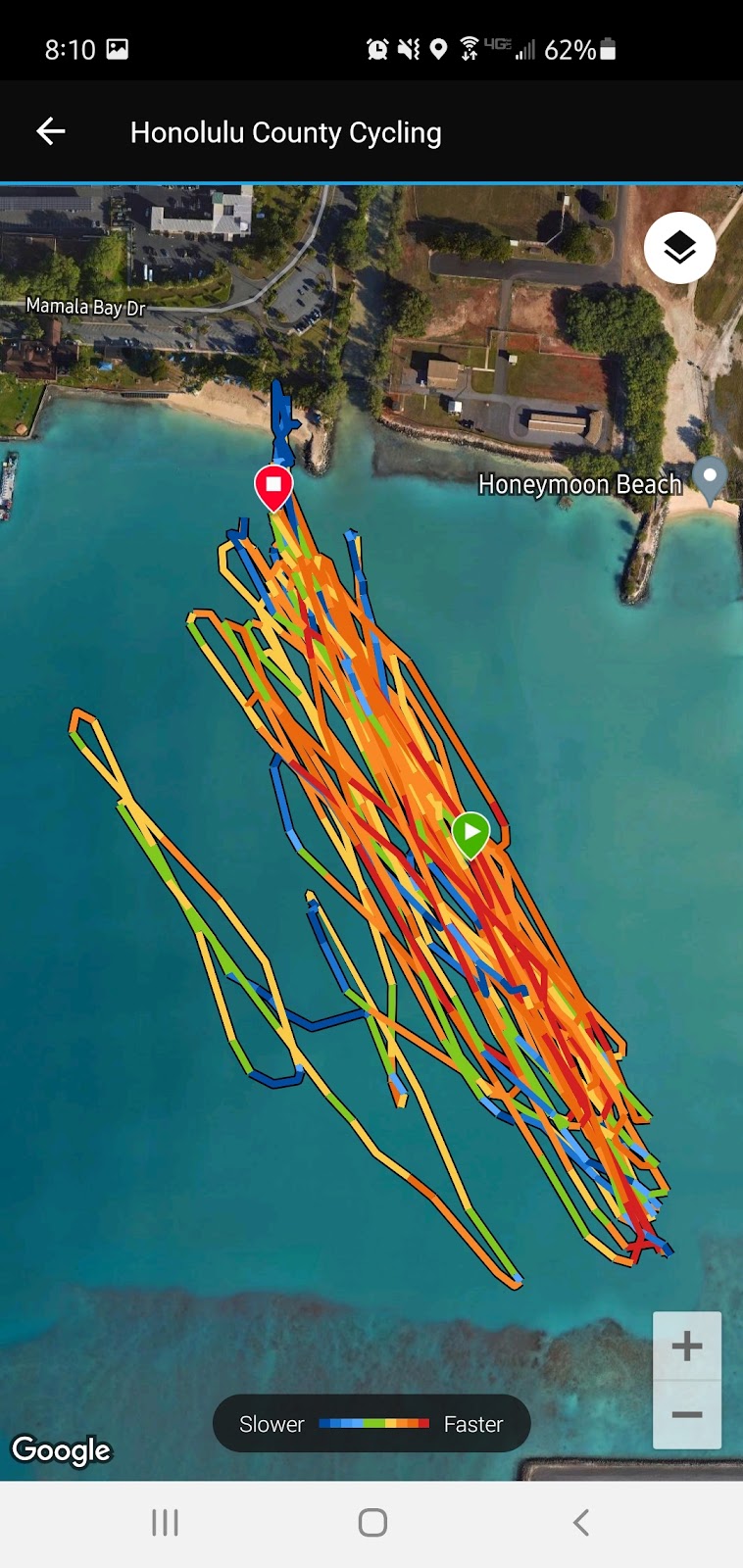The width and height of the screenshot is (743, 1568).
Task: Tap the red activity end marker
Action: pos(273,486)
